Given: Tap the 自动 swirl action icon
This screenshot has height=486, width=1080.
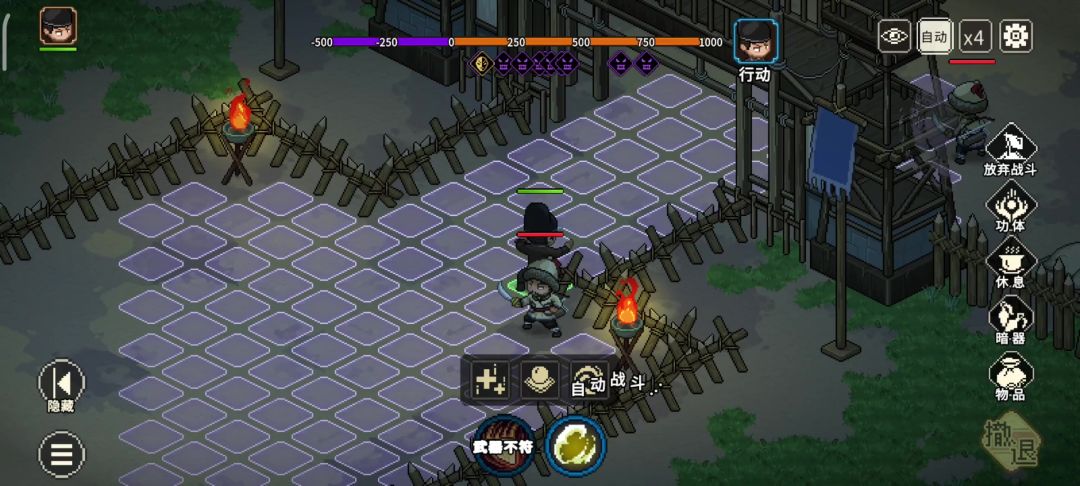Looking at the screenshot, I should pyautogui.click(x=589, y=381).
